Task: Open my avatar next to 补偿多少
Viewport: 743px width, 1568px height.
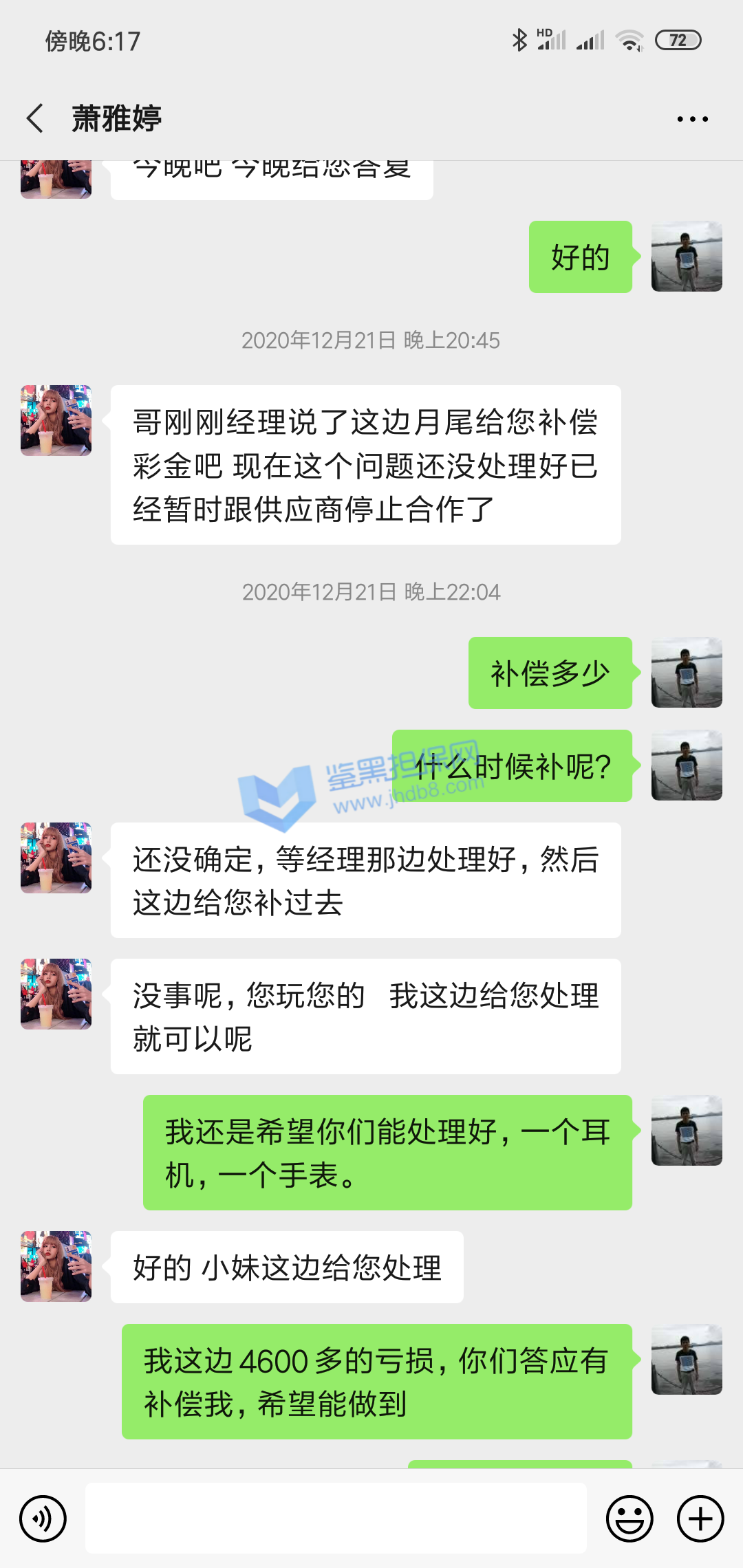Action: pyautogui.click(x=687, y=673)
